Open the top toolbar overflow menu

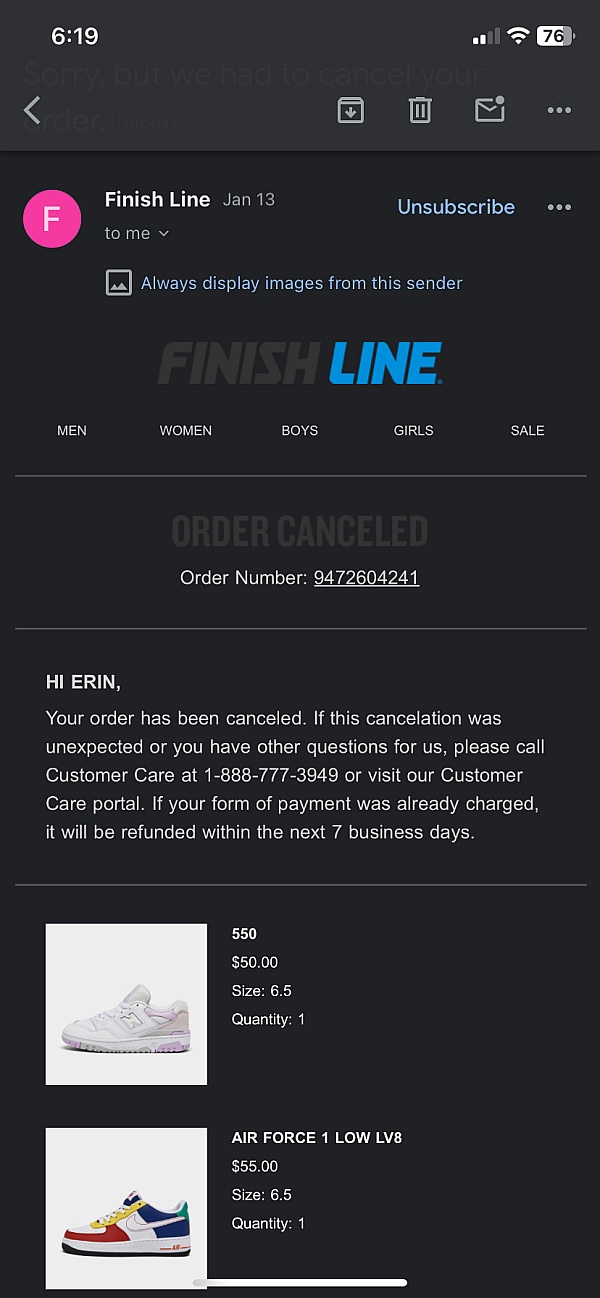coord(559,110)
